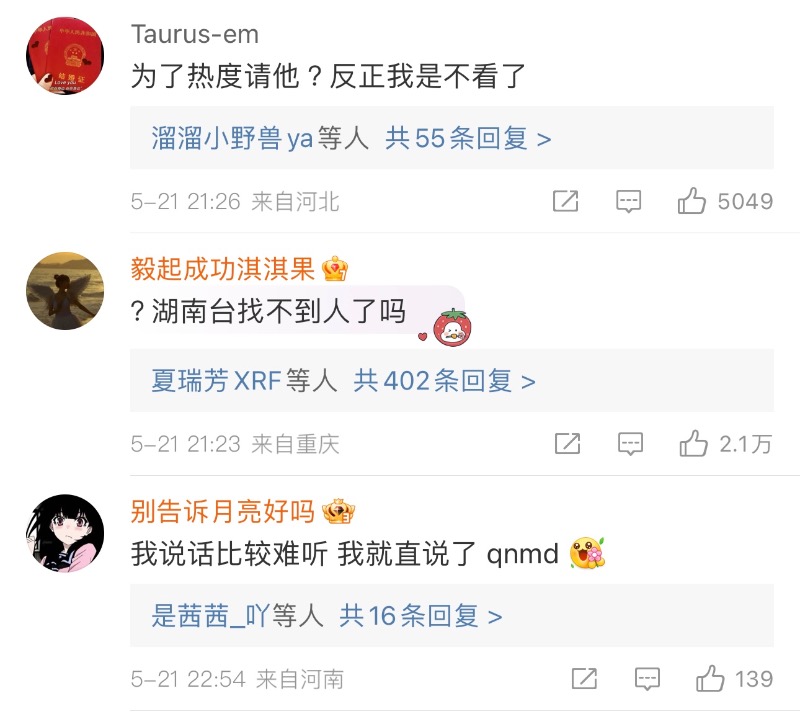The height and width of the screenshot is (714, 800).
Task: Share the comment from 别告诉月亮好吗
Action: click(584, 679)
